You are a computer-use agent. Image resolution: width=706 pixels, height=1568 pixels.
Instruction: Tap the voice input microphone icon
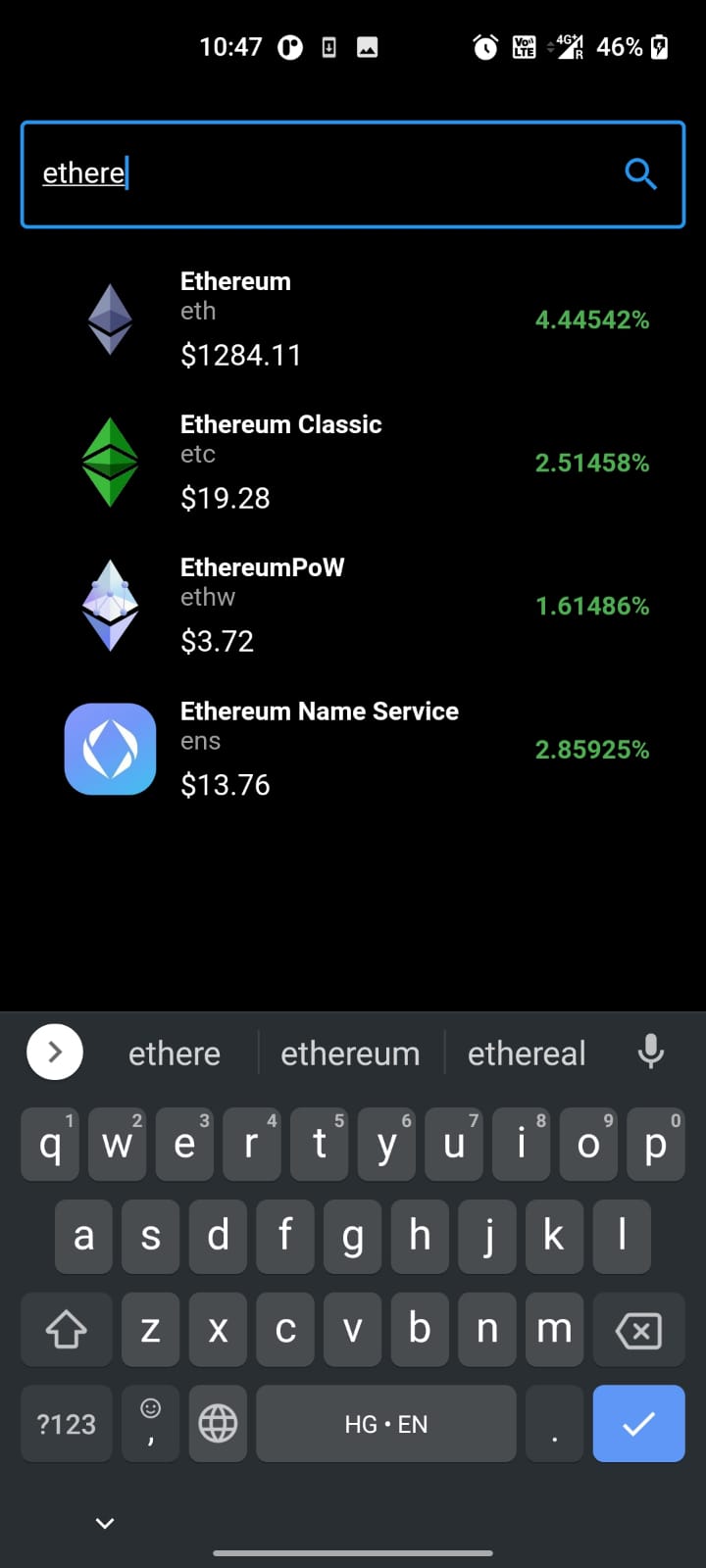(x=650, y=1052)
